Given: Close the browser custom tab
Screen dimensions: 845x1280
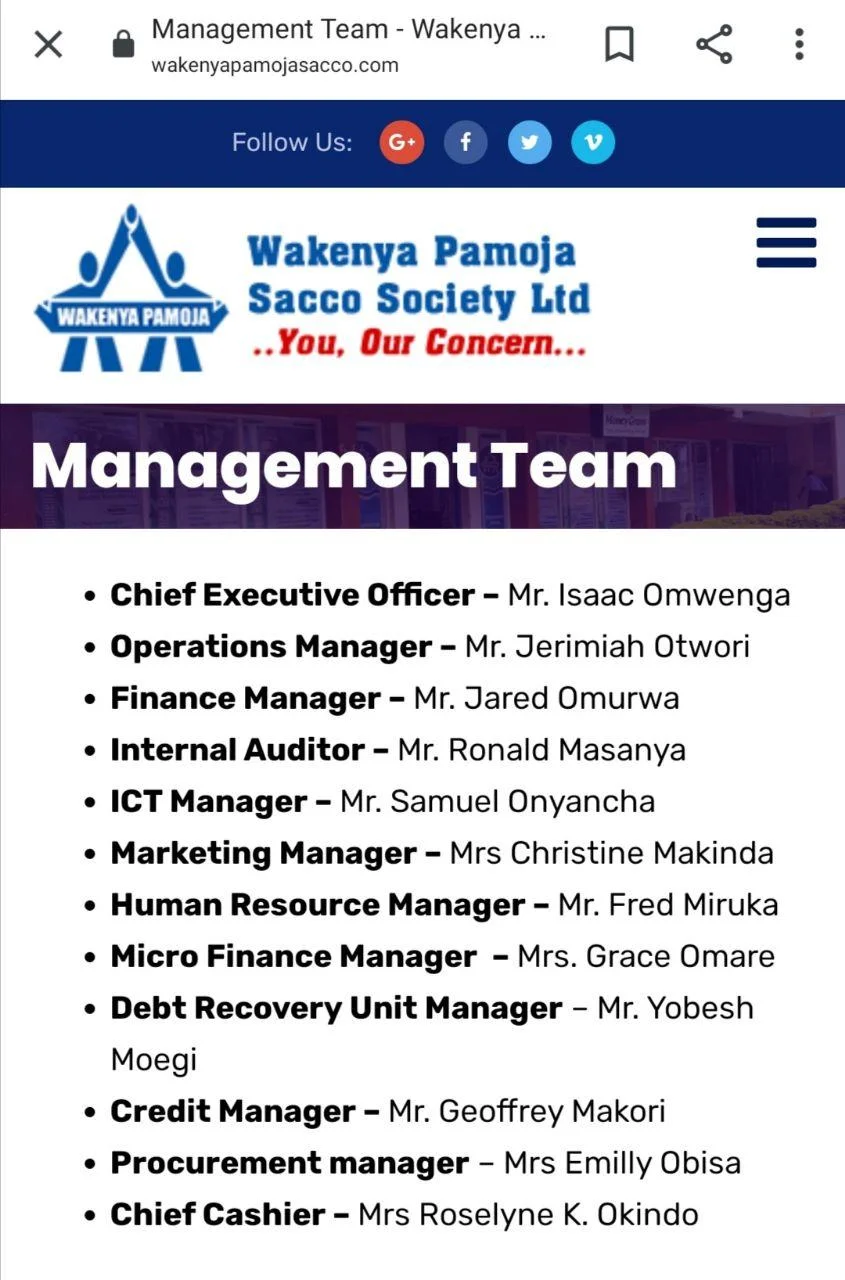Looking at the screenshot, I should (48, 44).
